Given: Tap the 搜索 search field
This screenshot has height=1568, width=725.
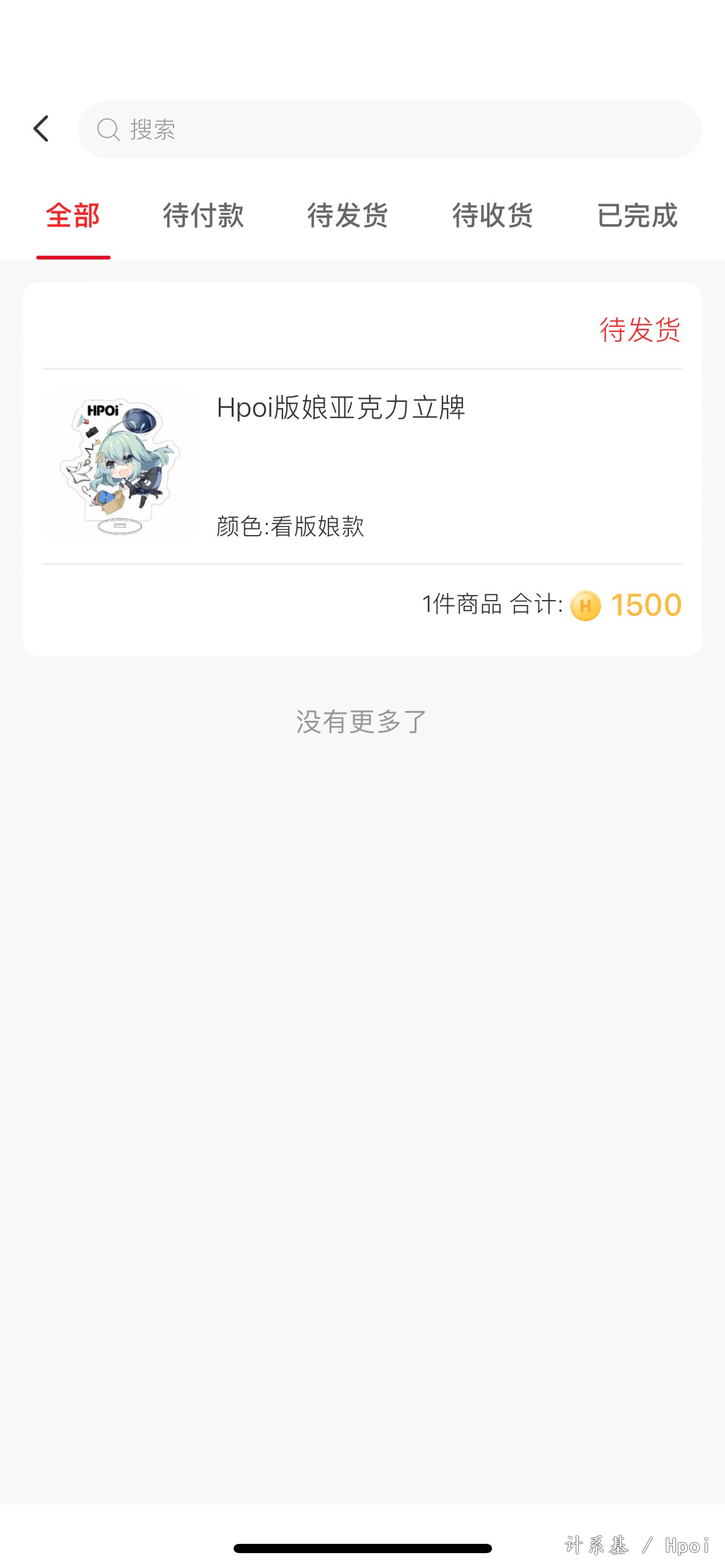Looking at the screenshot, I should 389,129.
